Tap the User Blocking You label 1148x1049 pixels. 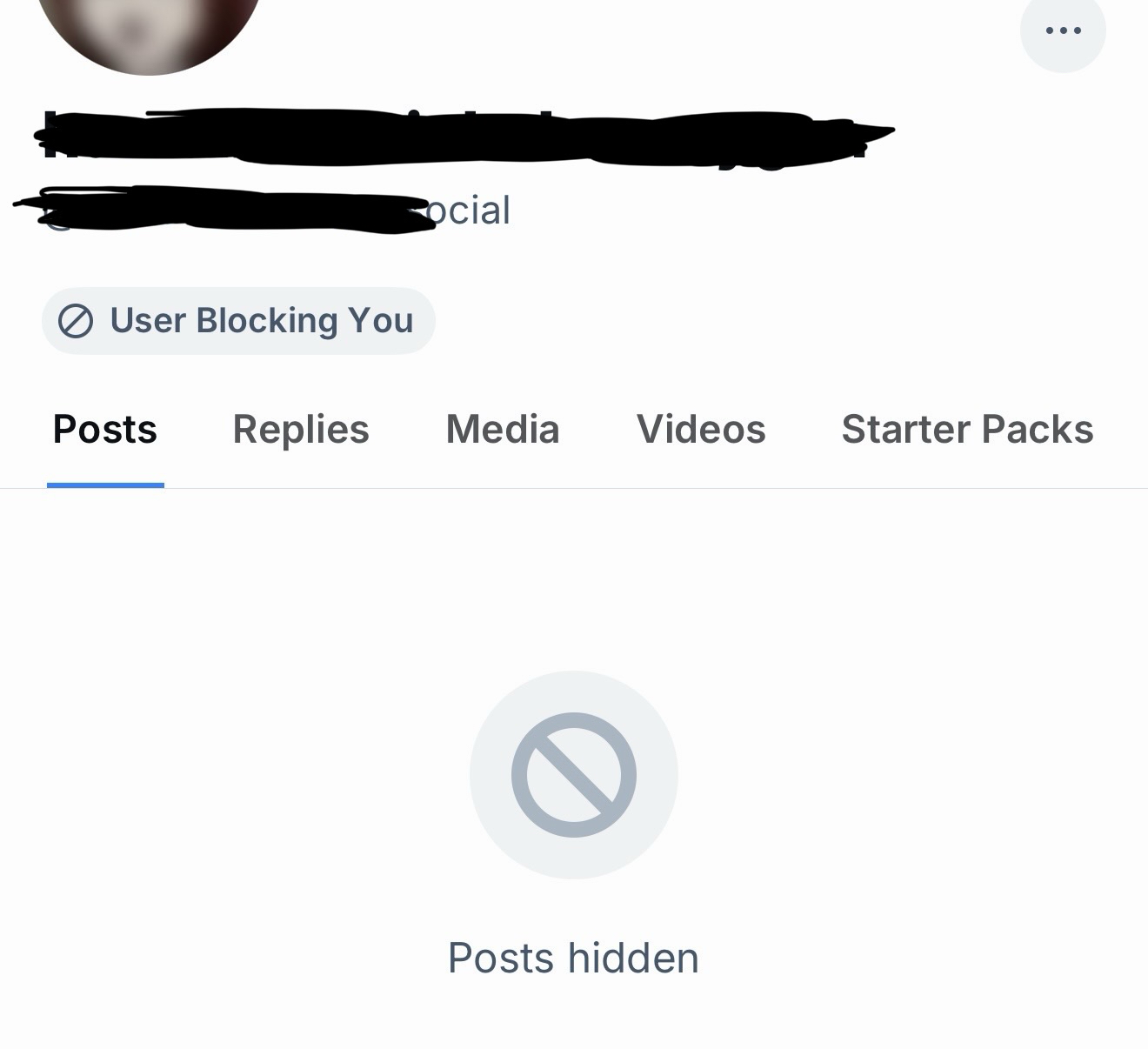point(238,321)
